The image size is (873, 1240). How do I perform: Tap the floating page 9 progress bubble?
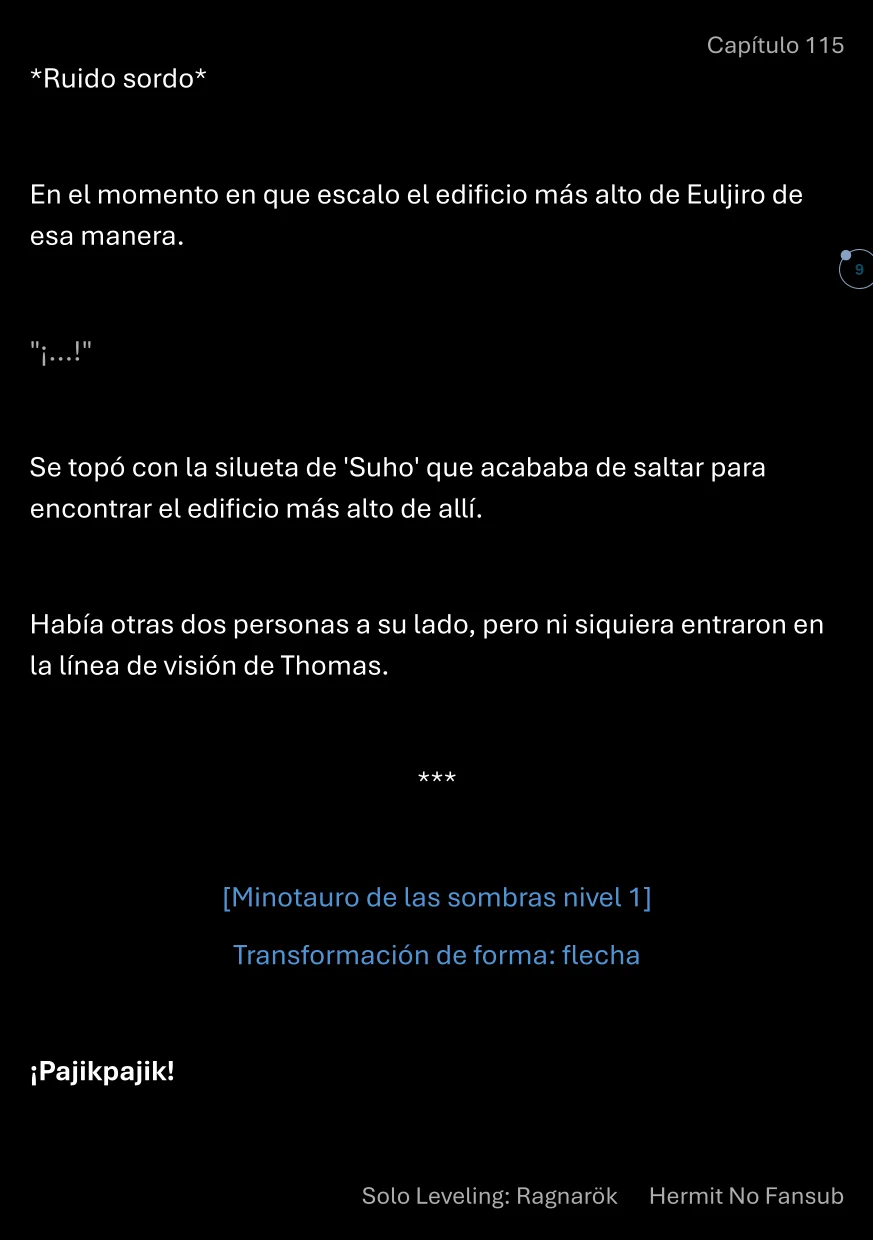(857, 269)
